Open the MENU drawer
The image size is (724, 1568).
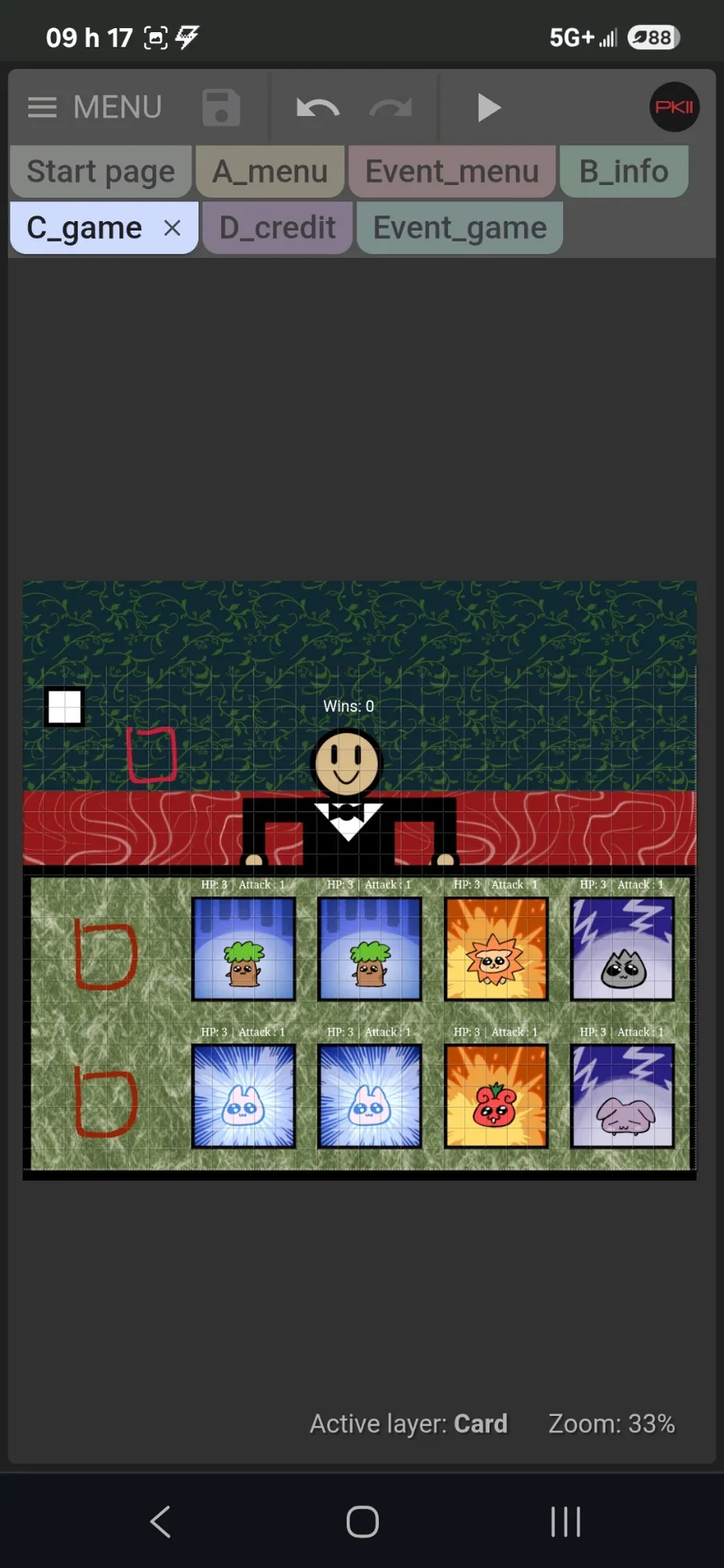coord(94,107)
